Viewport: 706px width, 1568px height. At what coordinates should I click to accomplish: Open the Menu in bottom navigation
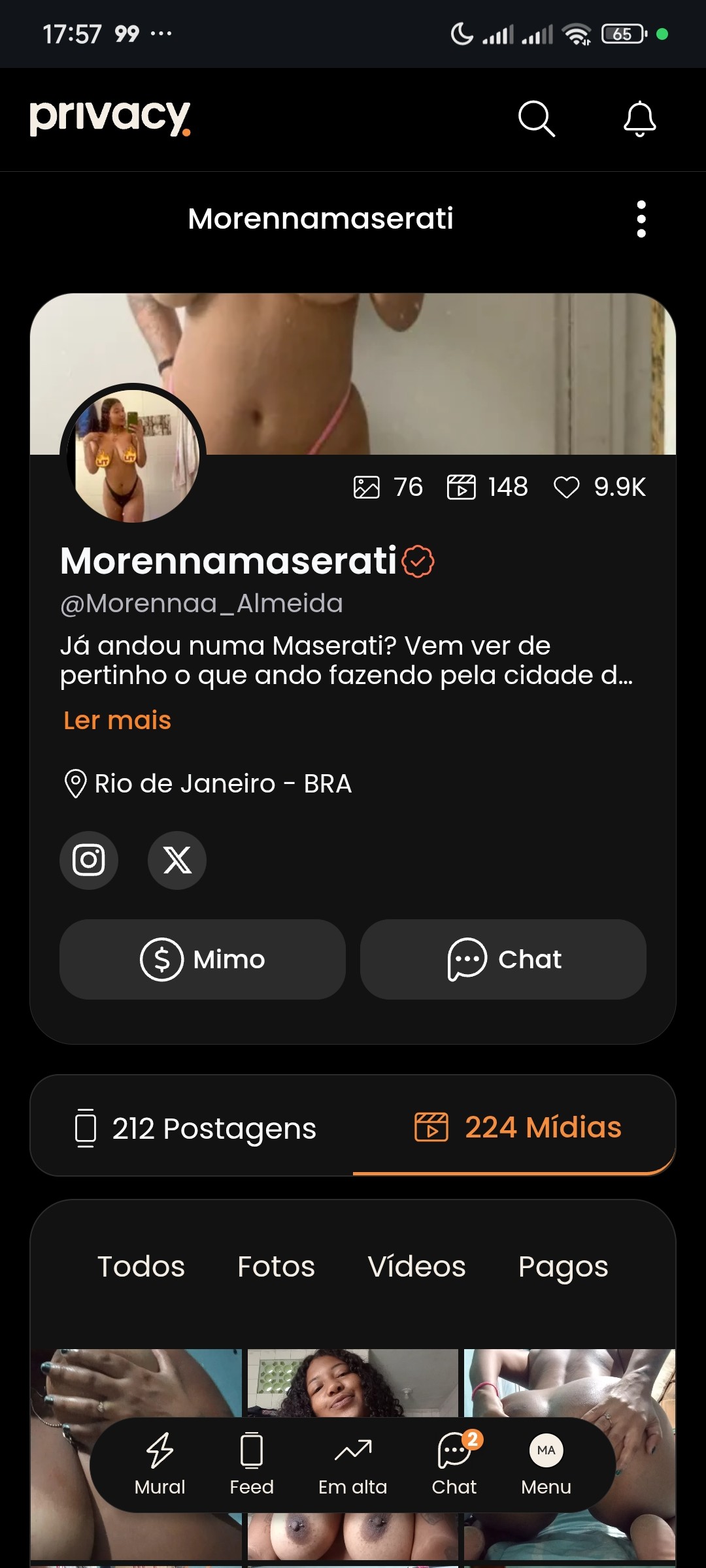546,1463
